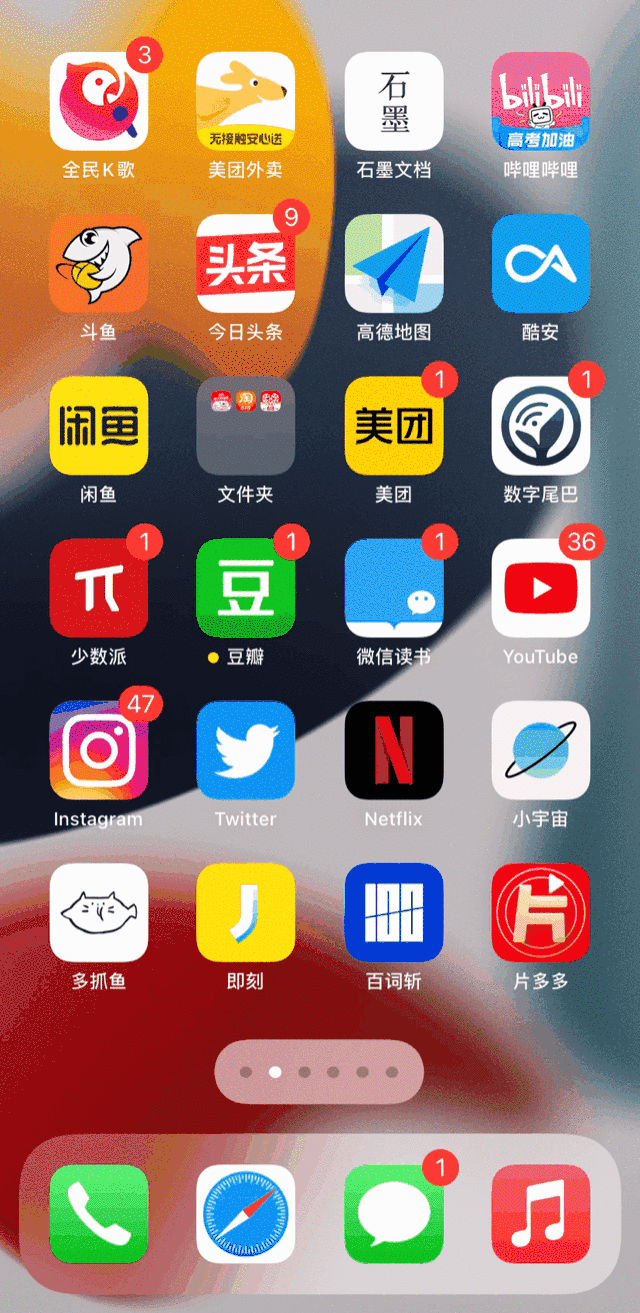Launch the YouTube app
Image resolution: width=640 pixels, height=1313 pixels.
tap(541, 588)
